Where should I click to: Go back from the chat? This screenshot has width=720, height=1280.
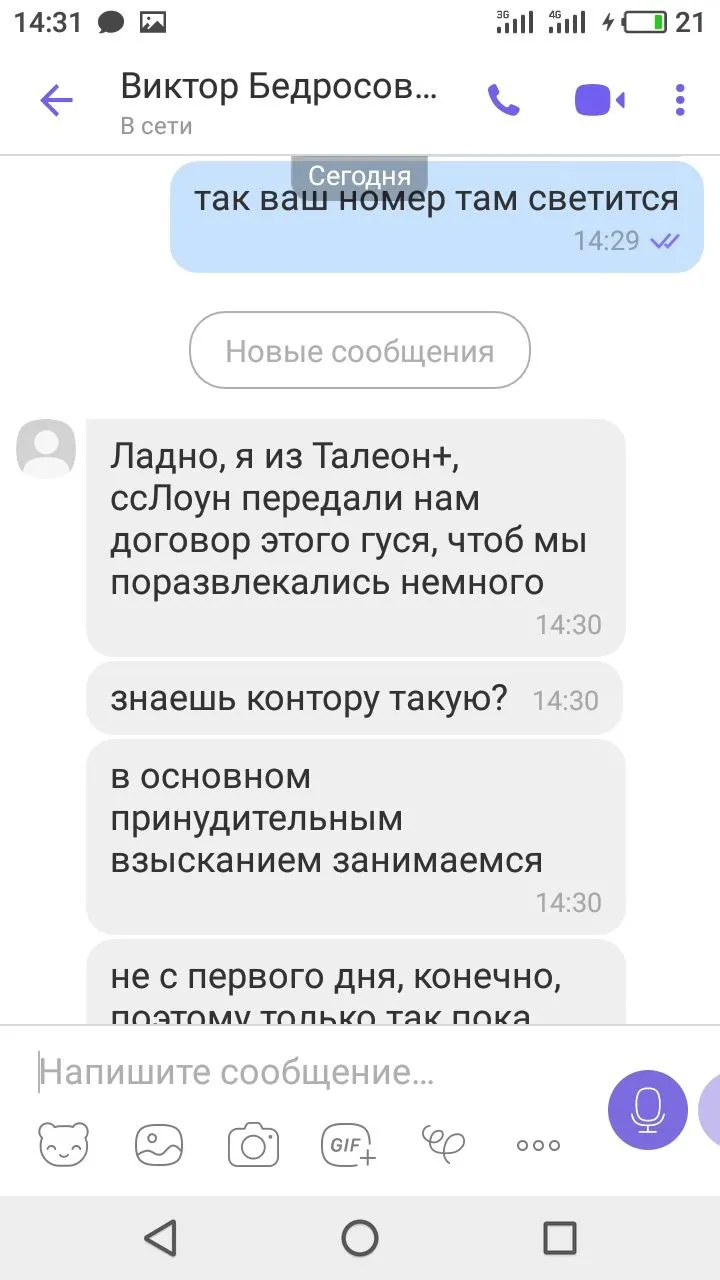coord(56,100)
